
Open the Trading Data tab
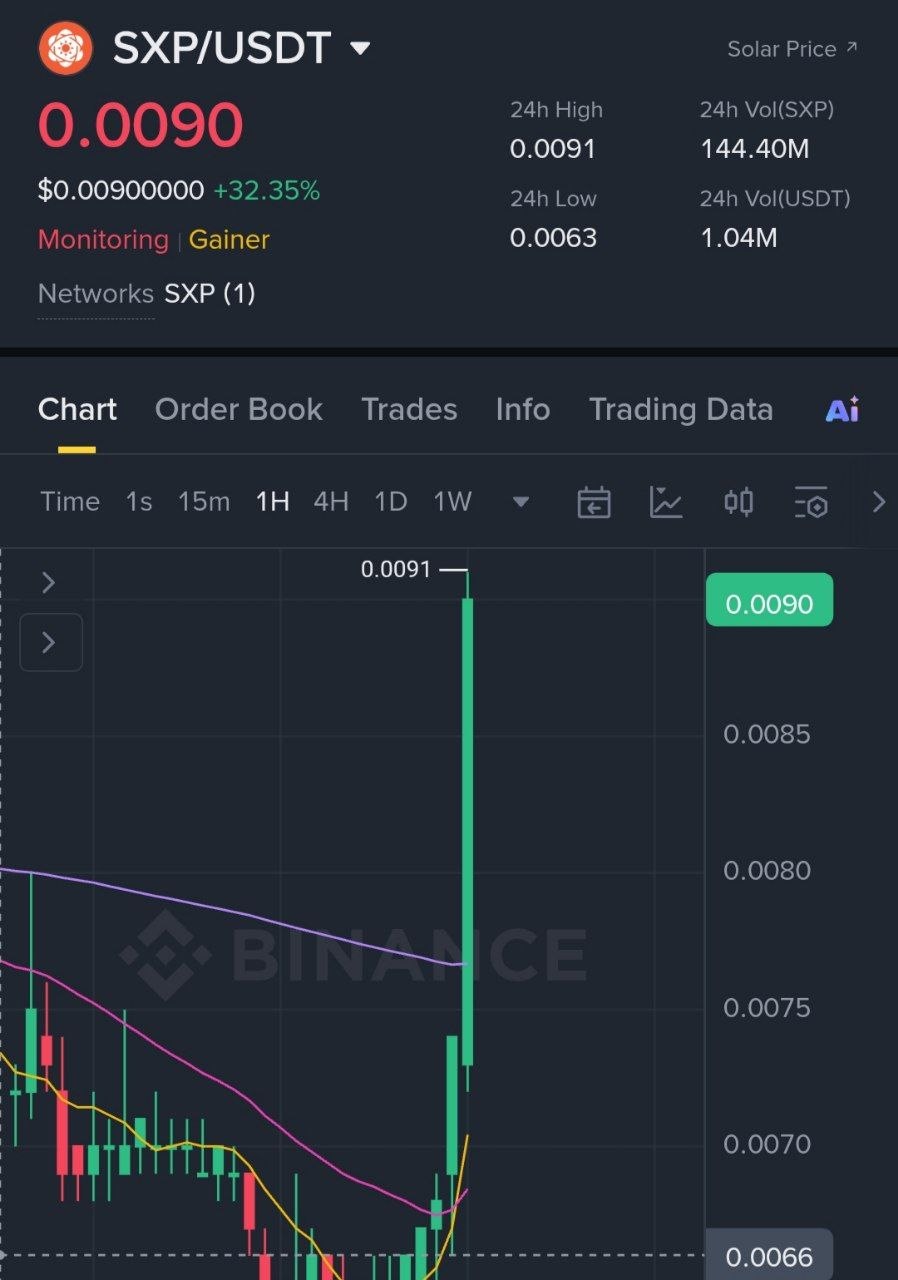[x=680, y=410]
